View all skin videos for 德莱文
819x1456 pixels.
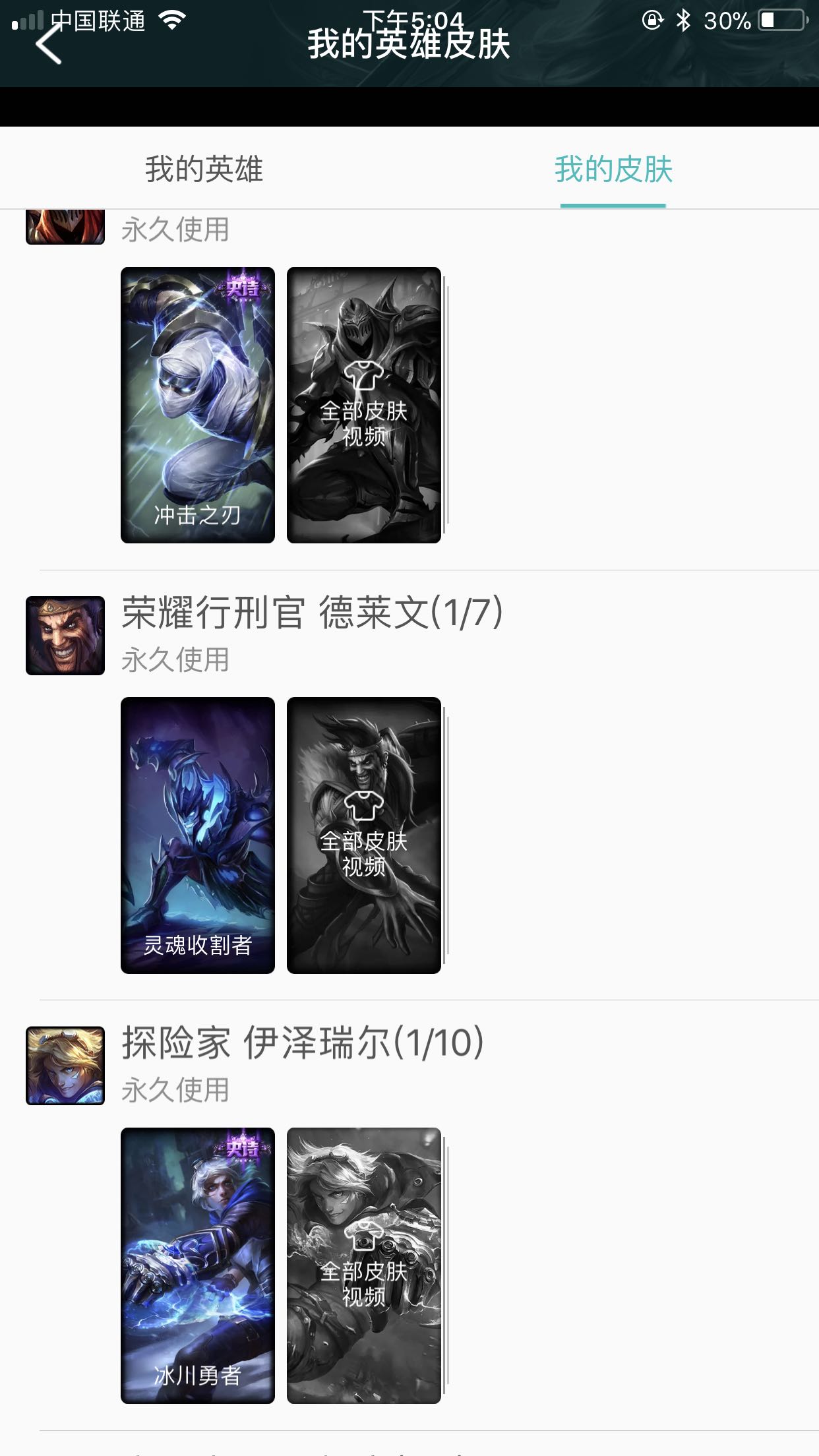pyautogui.click(x=363, y=835)
